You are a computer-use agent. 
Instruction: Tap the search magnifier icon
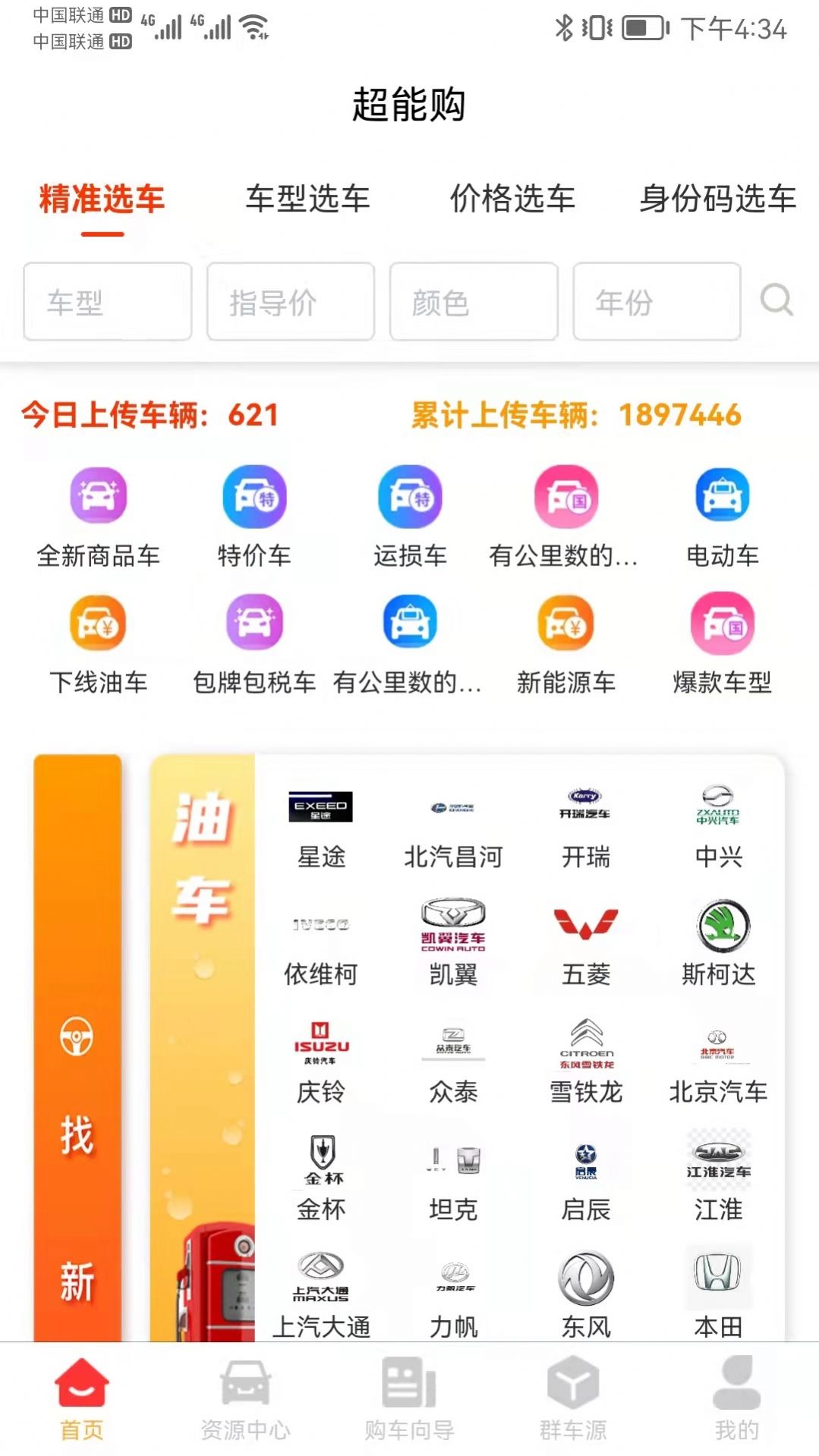(776, 300)
